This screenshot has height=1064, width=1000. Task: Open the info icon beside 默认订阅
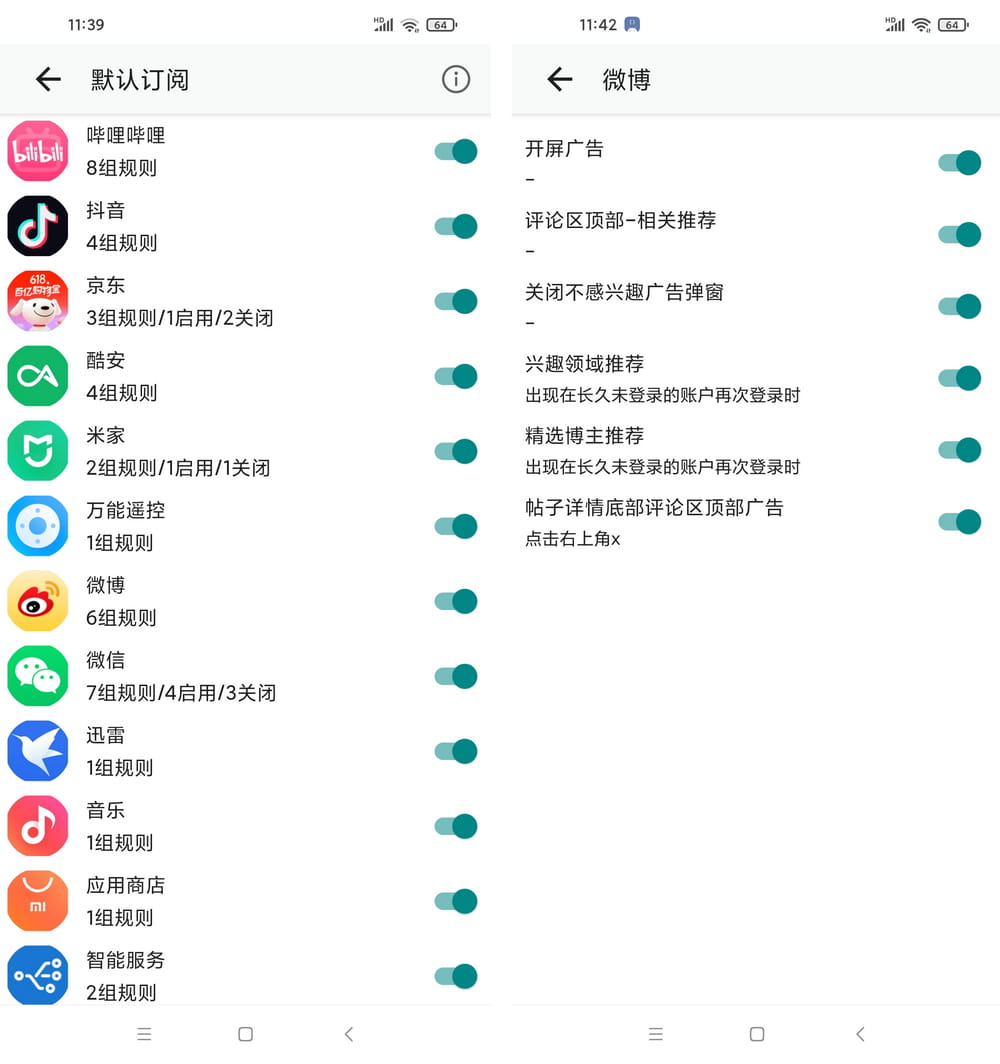[x=455, y=79]
